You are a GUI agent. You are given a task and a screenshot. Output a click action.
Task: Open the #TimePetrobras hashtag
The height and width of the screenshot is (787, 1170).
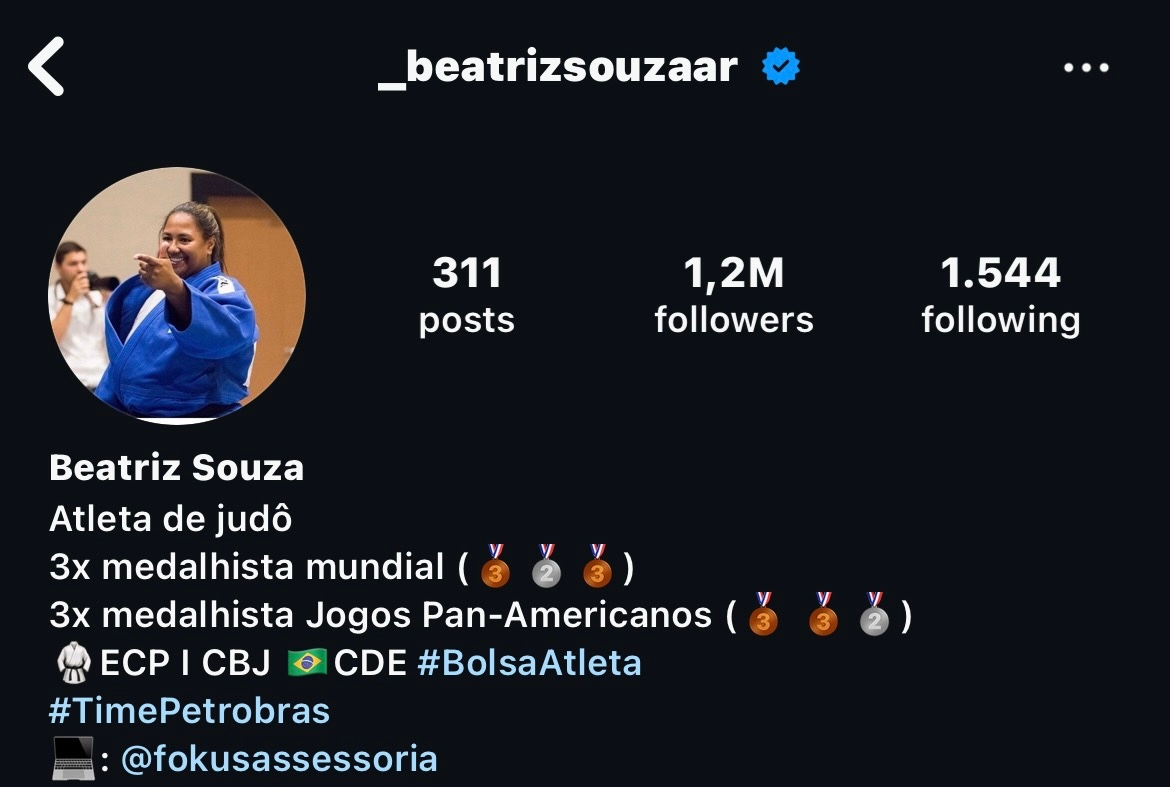(189, 711)
